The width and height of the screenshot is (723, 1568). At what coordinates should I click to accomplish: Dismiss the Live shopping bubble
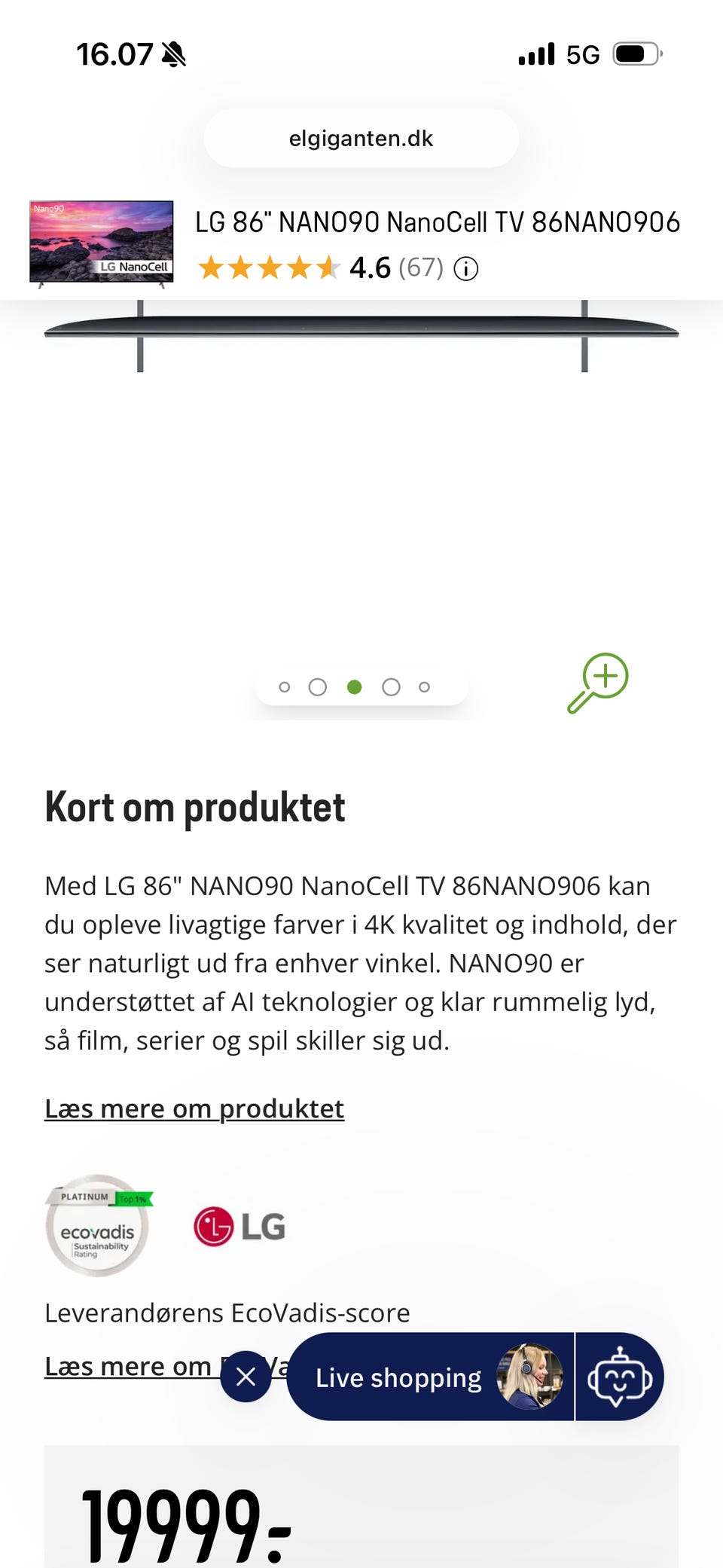(246, 1377)
